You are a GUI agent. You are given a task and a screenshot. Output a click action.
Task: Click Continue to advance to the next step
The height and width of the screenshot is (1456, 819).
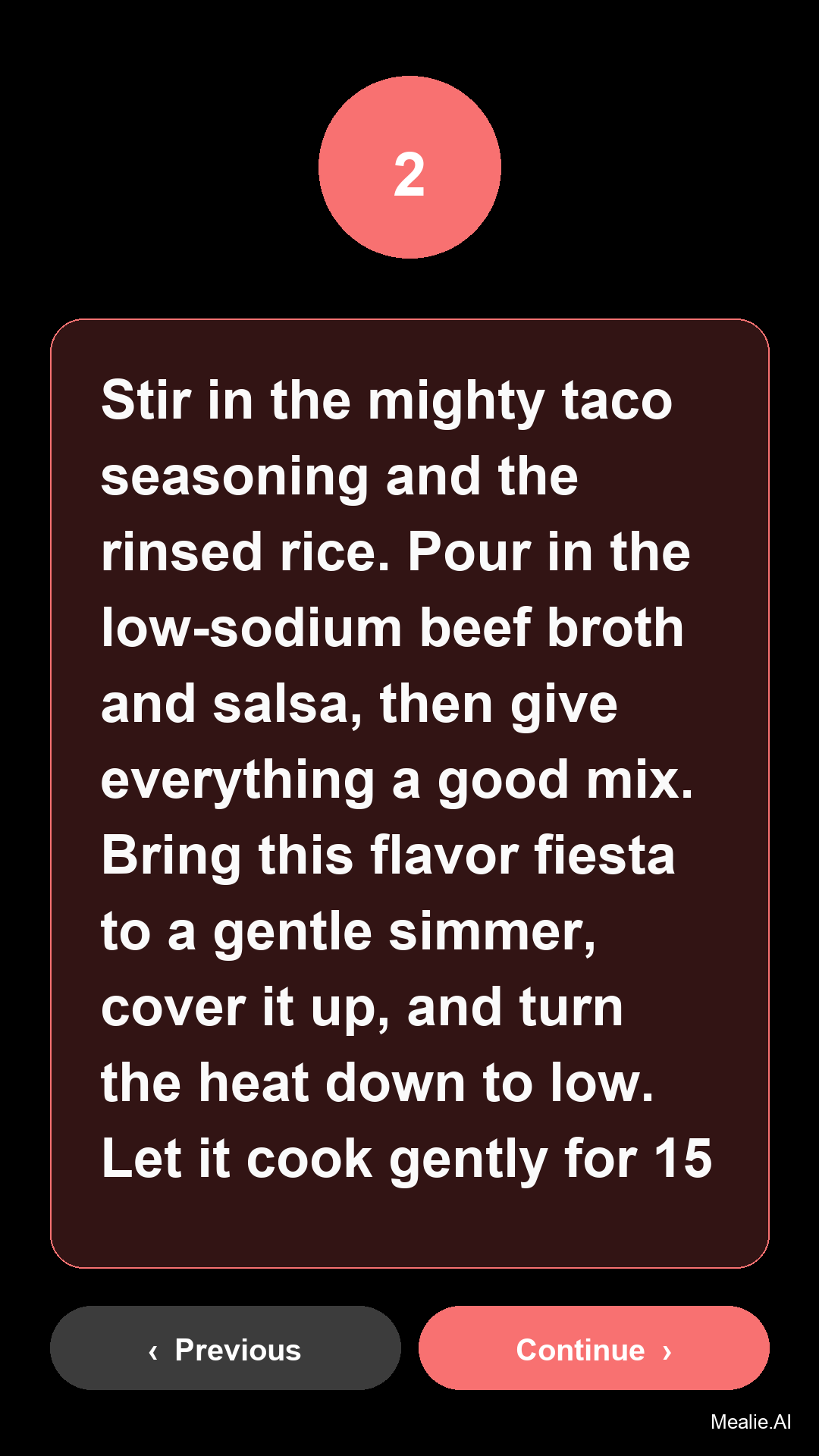point(595,1349)
